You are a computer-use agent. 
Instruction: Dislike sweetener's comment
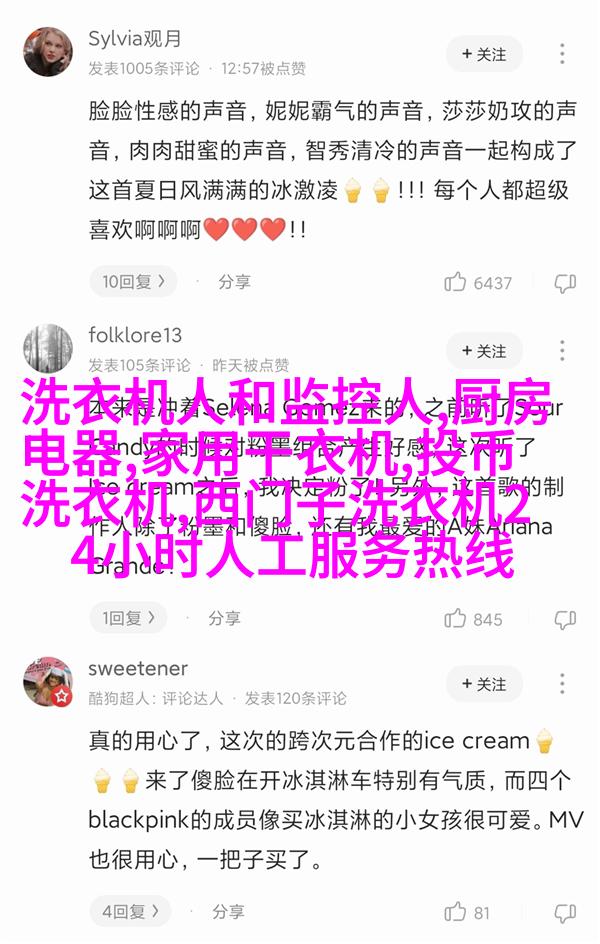(566, 912)
